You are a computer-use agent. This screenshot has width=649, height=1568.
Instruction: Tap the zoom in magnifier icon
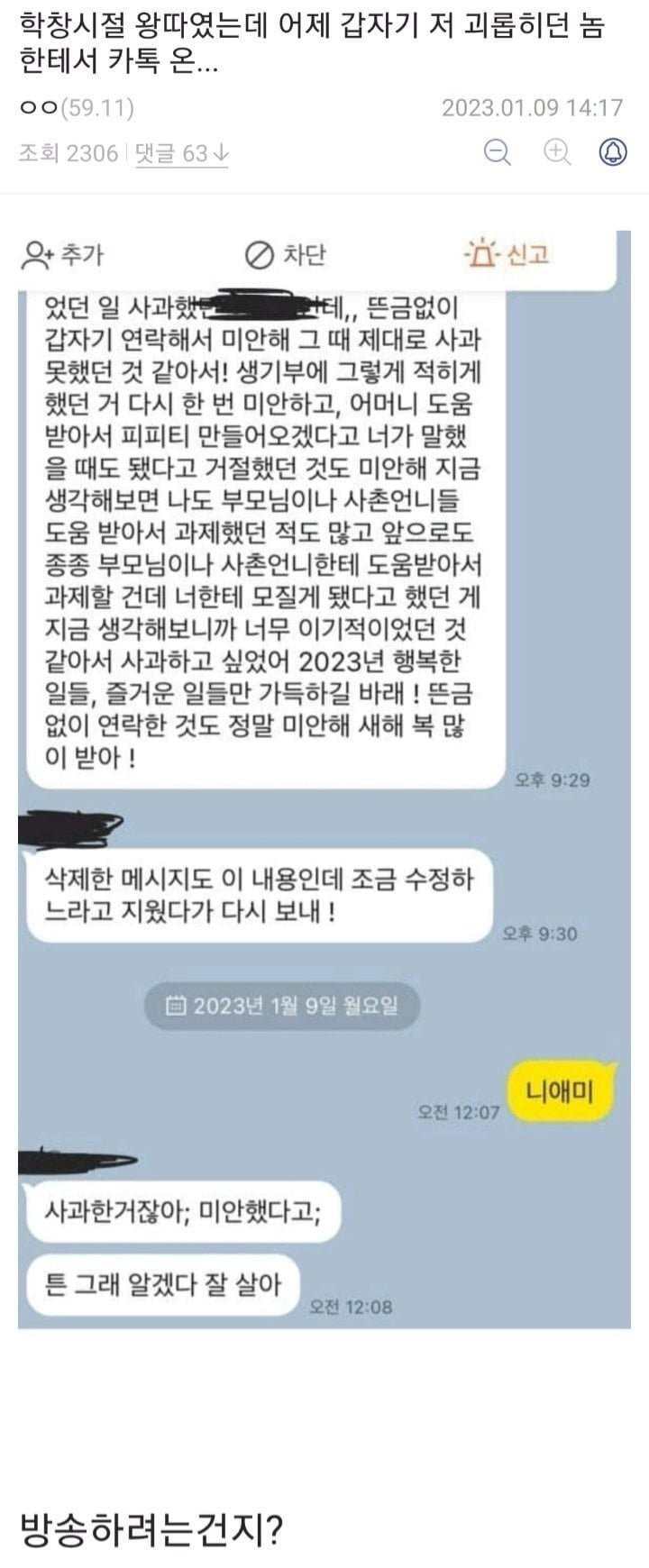click(x=558, y=152)
